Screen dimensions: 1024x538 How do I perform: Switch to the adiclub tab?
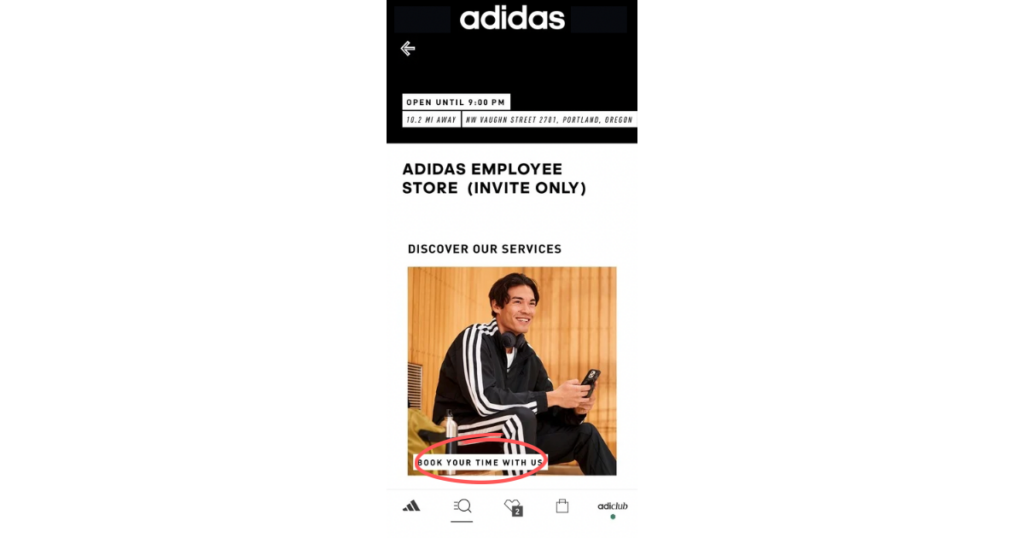tap(613, 507)
